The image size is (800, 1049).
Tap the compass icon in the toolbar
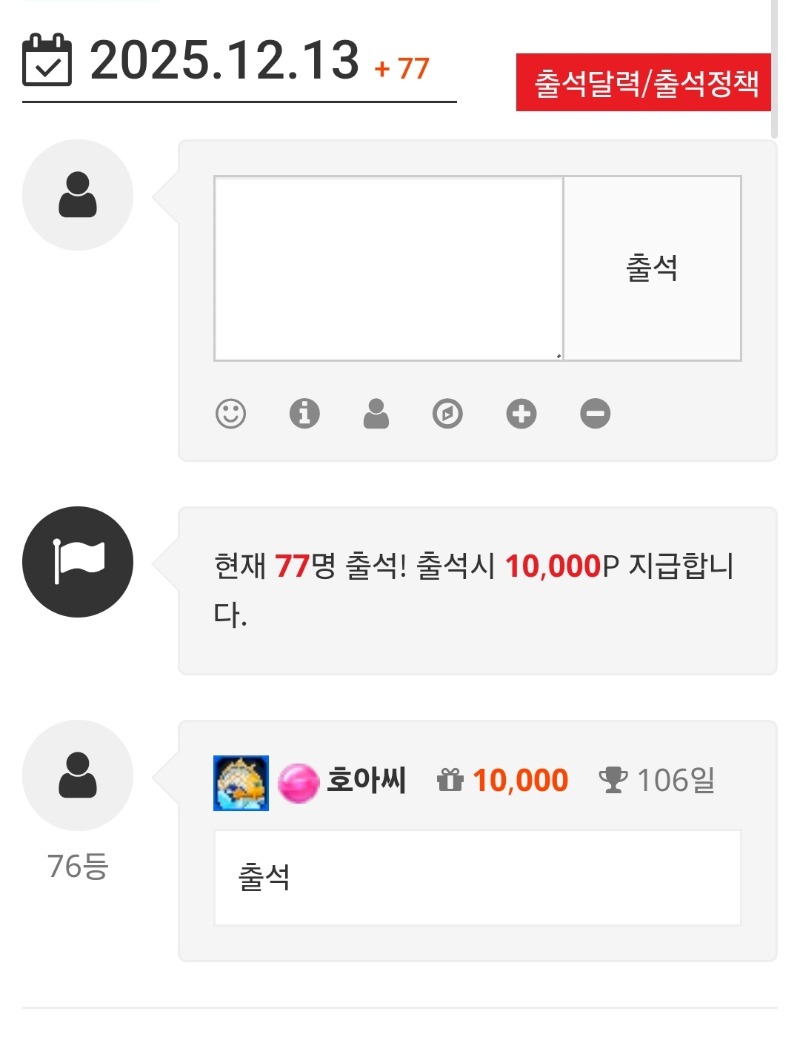(x=448, y=413)
